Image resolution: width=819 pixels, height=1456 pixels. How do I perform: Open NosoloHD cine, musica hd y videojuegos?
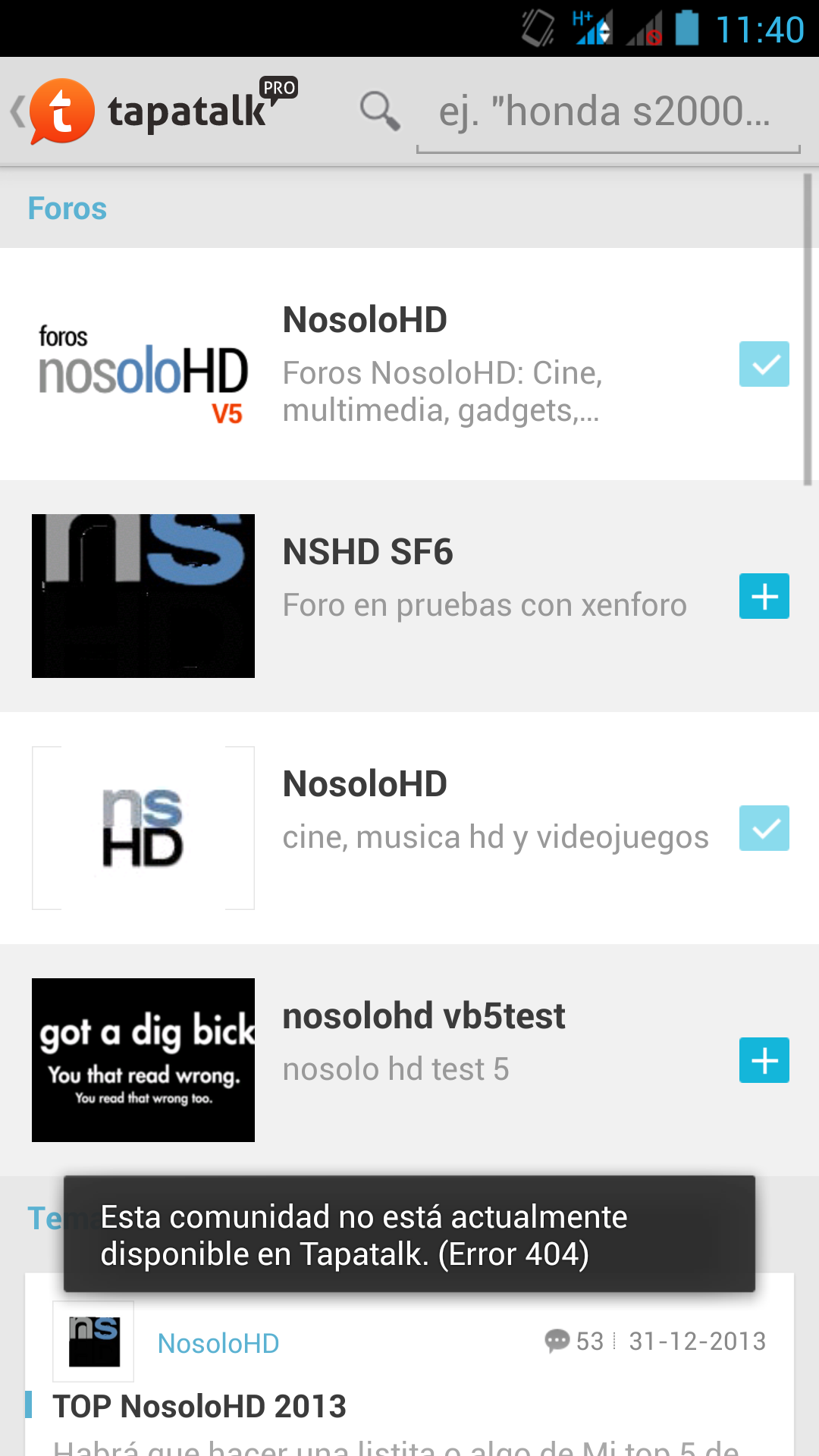pyautogui.click(x=409, y=828)
